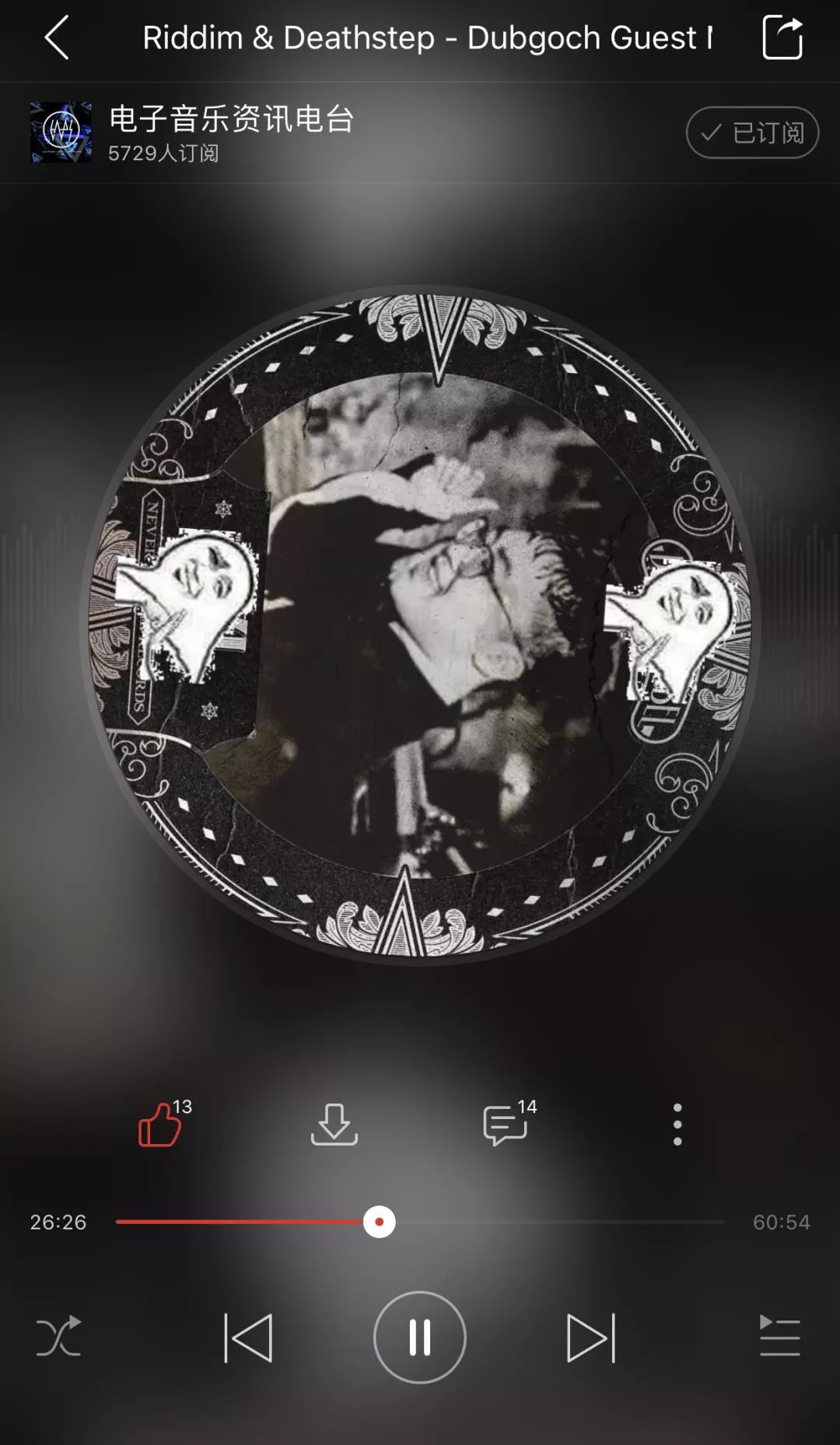Image resolution: width=840 pixels, height=1445 pixels.
Task: Tap the 已订阅 subscribed button
Action: [x=752, y=133]
